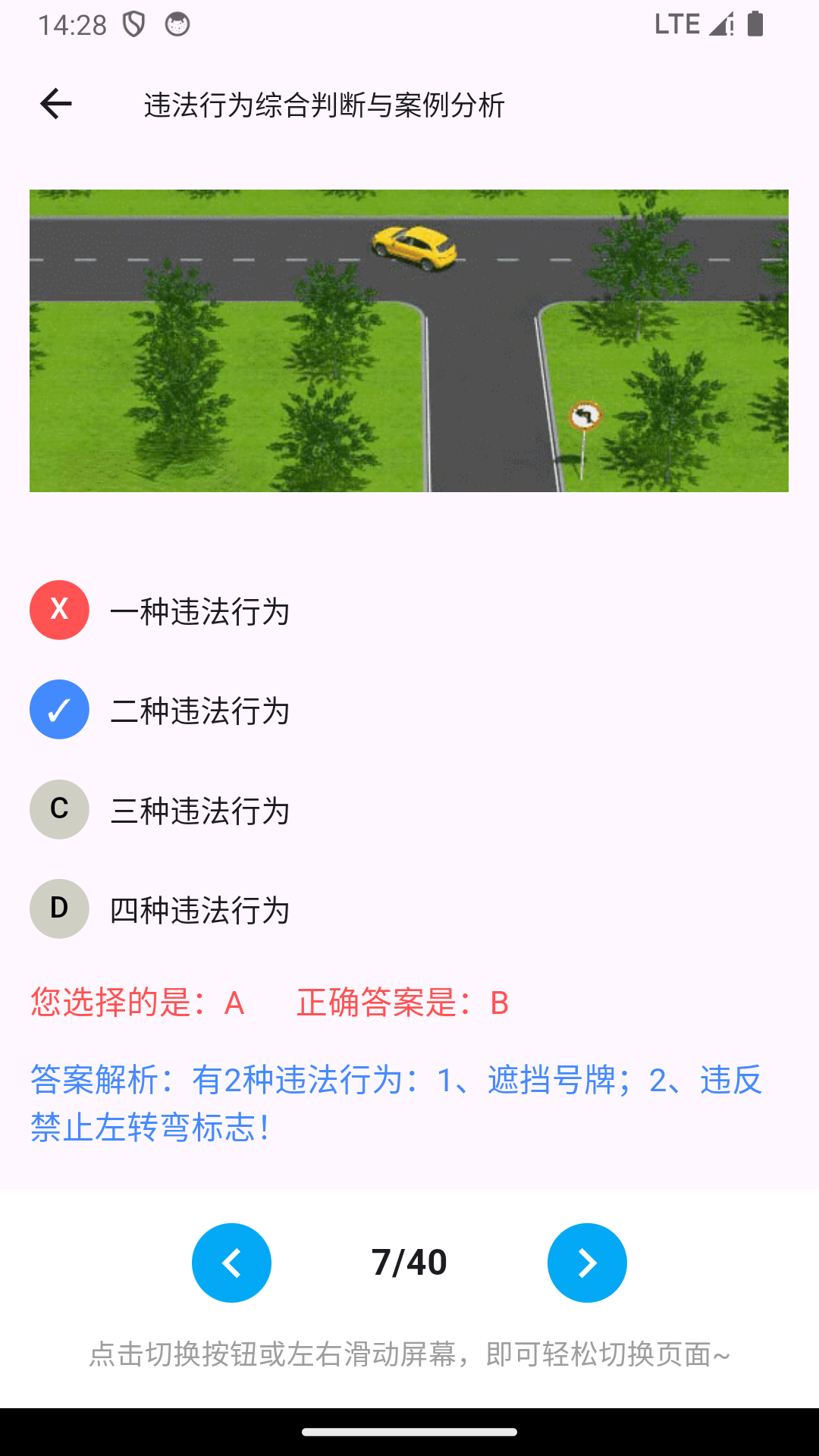Tap the back arrow to exit the quiz

[55, 103]
